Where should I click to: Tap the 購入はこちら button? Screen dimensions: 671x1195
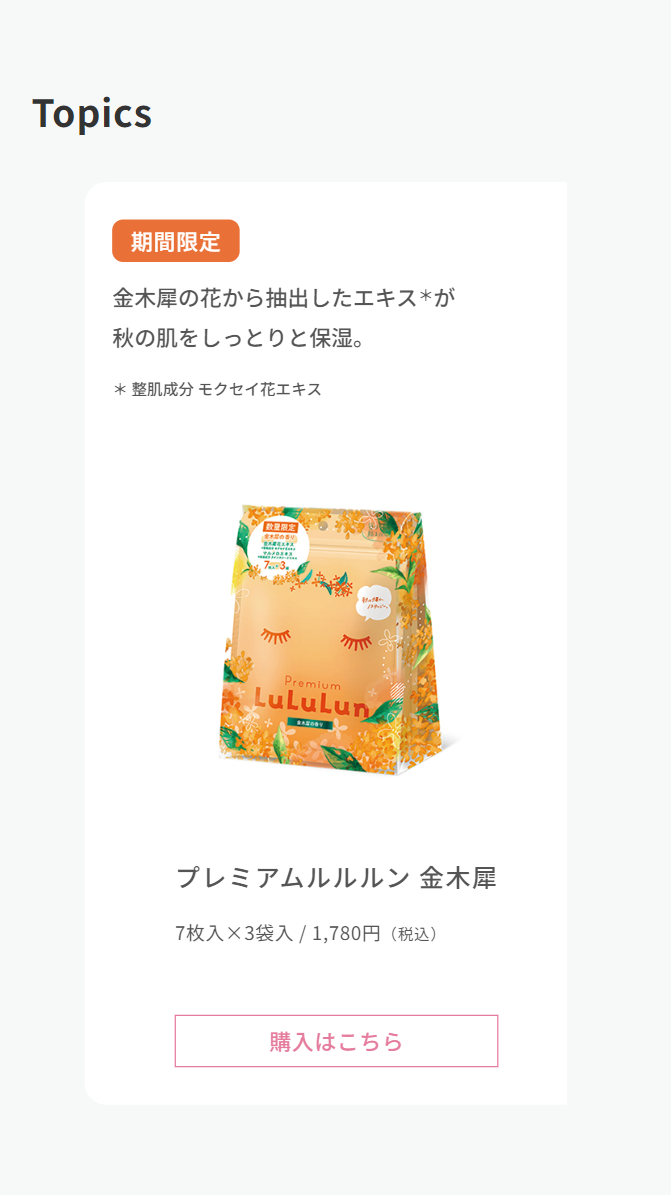(336, 1041)
